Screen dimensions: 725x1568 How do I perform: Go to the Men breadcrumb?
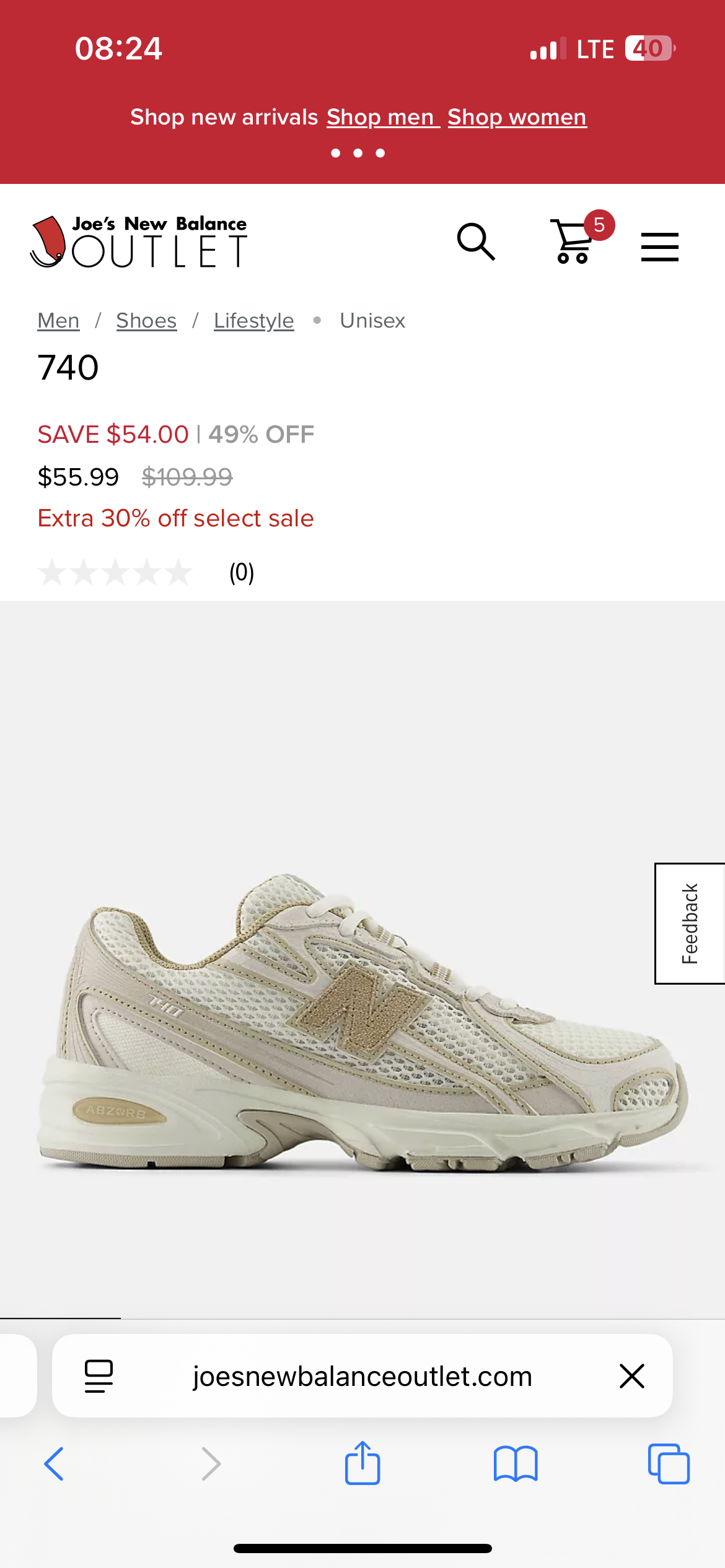(58, 321)
